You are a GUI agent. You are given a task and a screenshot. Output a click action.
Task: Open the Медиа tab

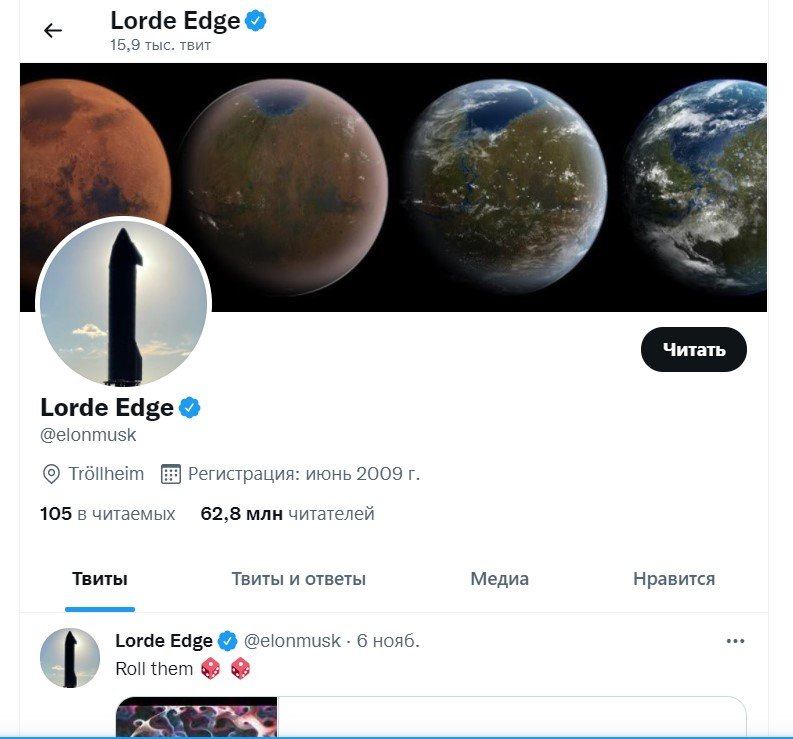pyautogui.click(x=499, y=579)
